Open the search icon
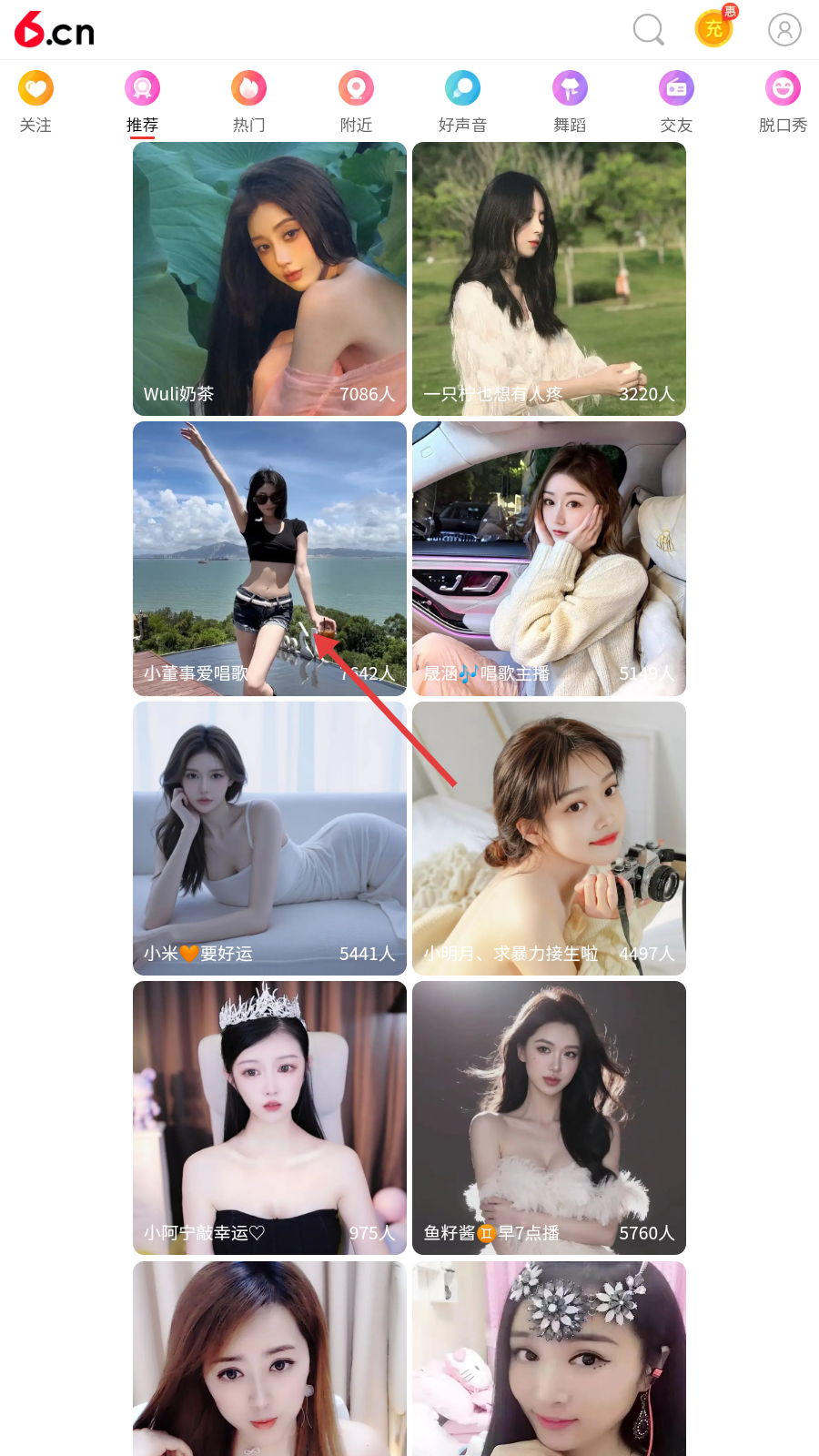 click(648, 29)
